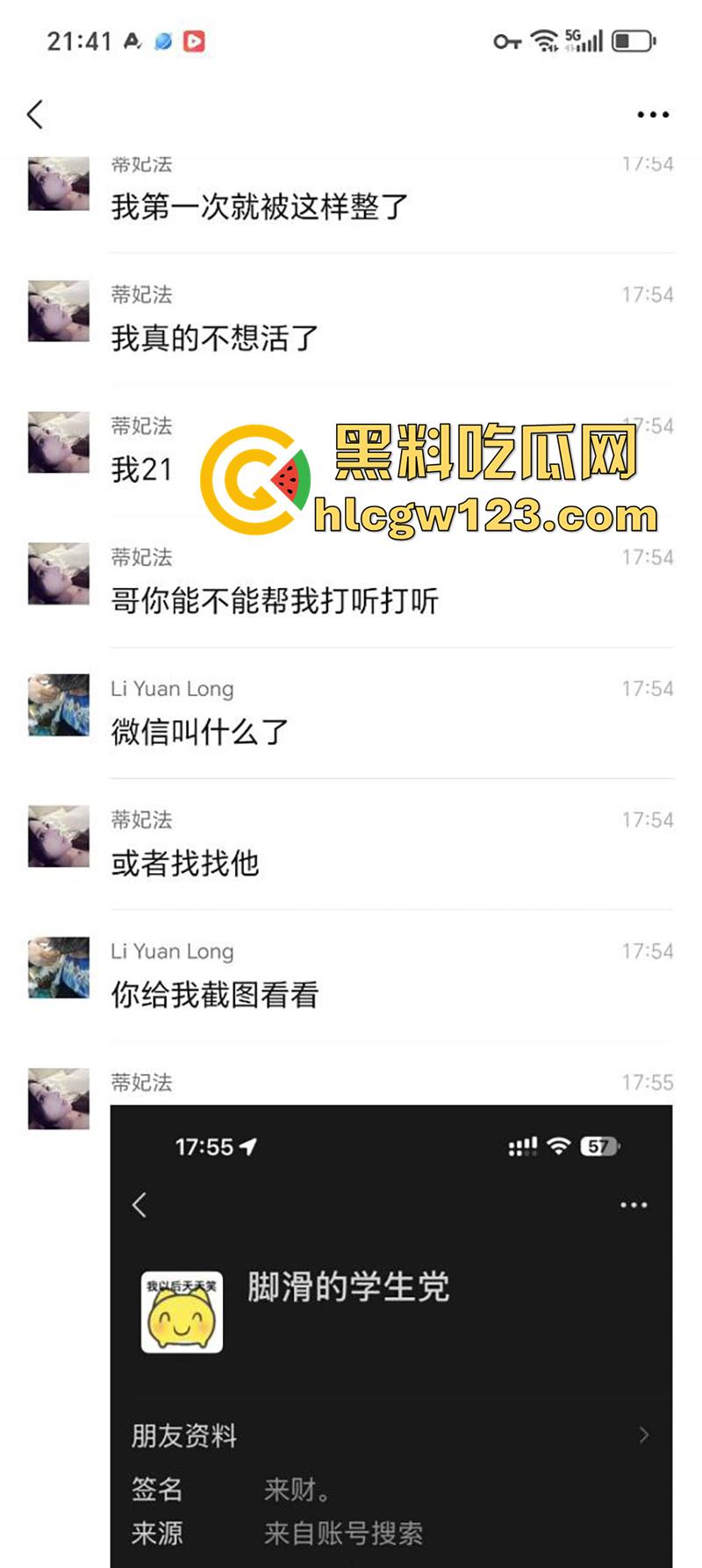The width and height of the screenshot is (702, 1568).
Task: Tap the Wi-Fi icon in the status bar
Action: click(542, 39)
